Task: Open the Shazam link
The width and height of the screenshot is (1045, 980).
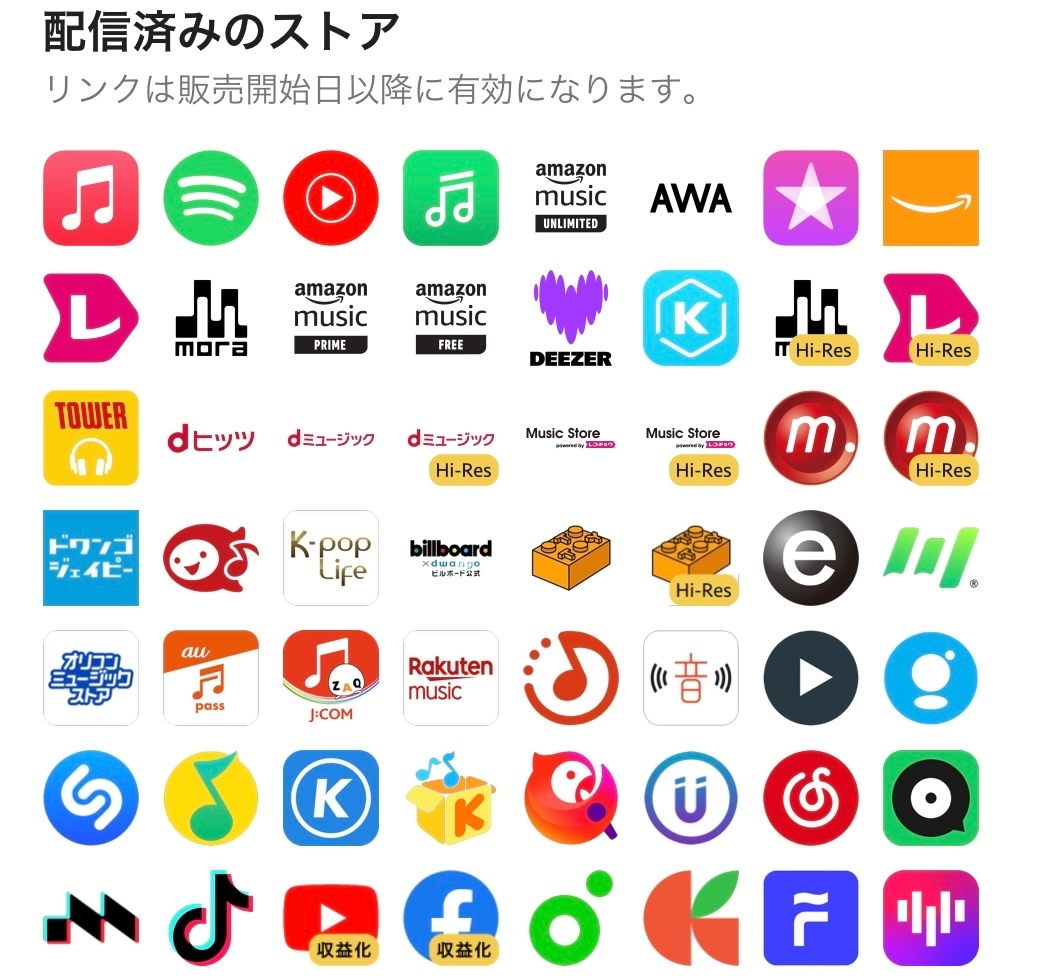Action: click(91, 798)
